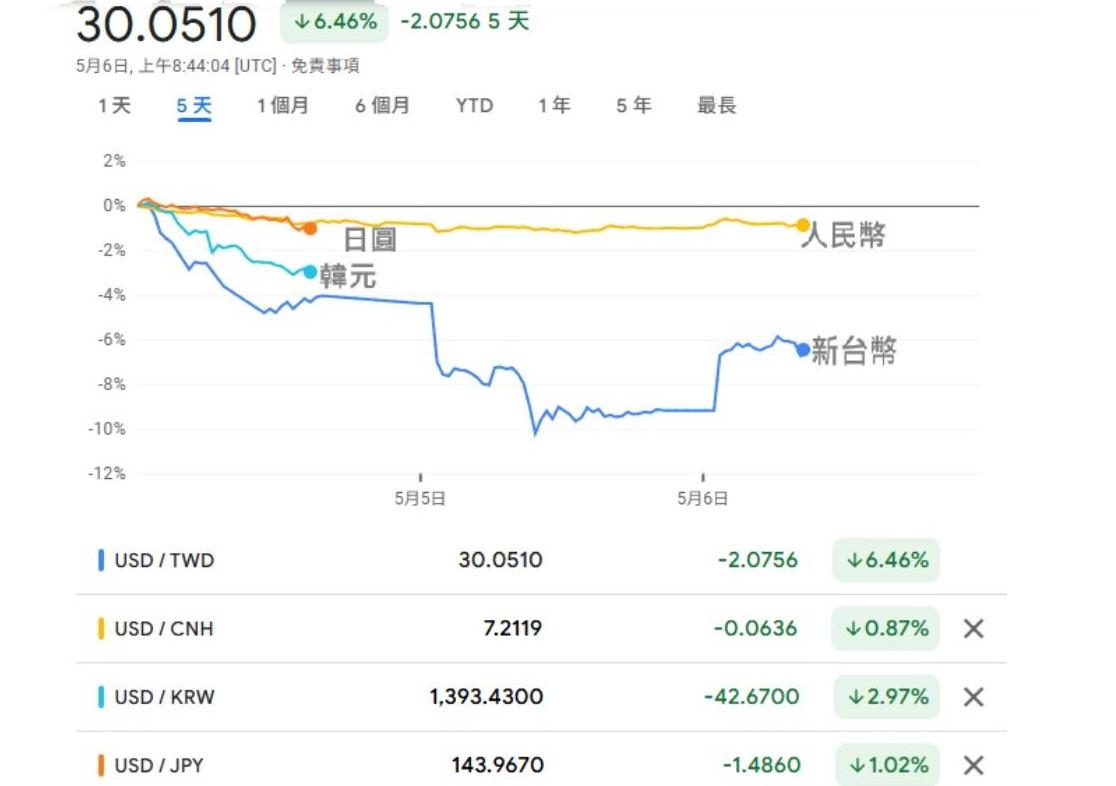The width and height of the screenshot is (1116, 786).
Task: Show the 1個月 chart range
Action: [x=283, y=105]
